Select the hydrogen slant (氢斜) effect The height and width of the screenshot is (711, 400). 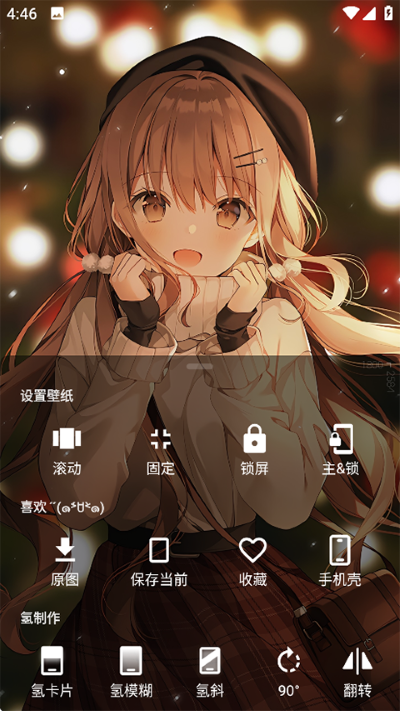210,672
